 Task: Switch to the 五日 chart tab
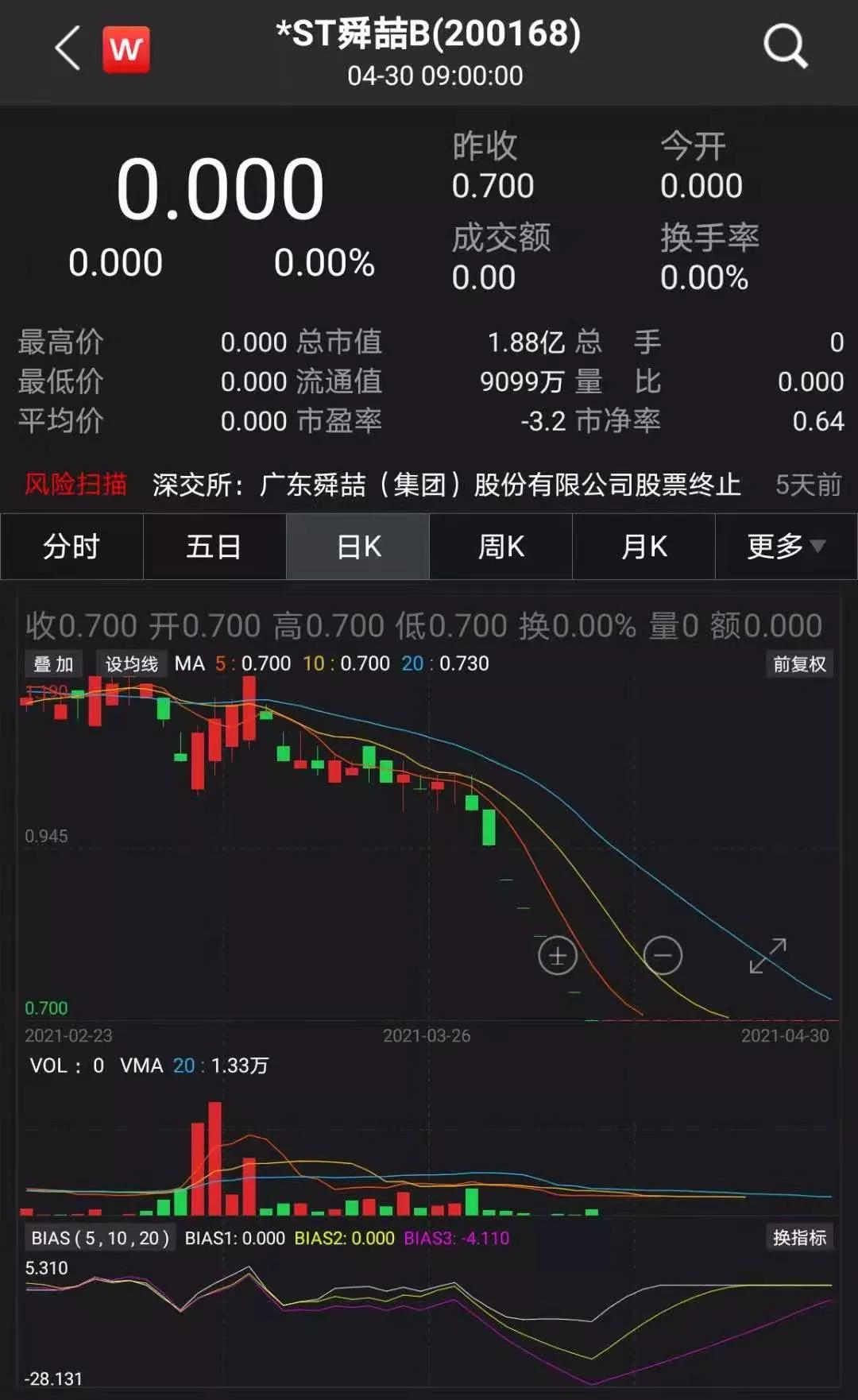pyautogui.click(x=214, y=547)
